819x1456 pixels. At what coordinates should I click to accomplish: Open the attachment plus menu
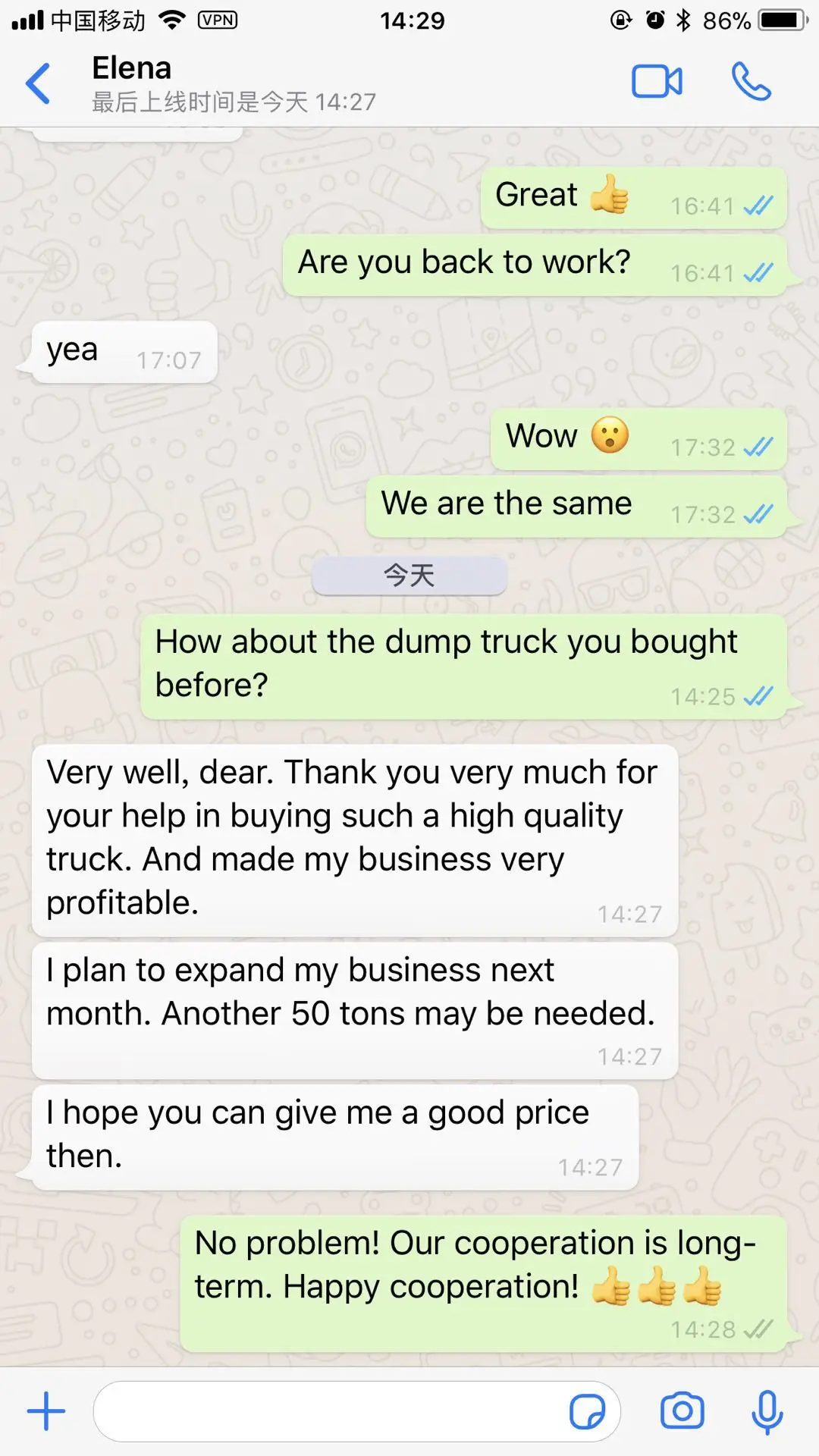point(46,1411)
